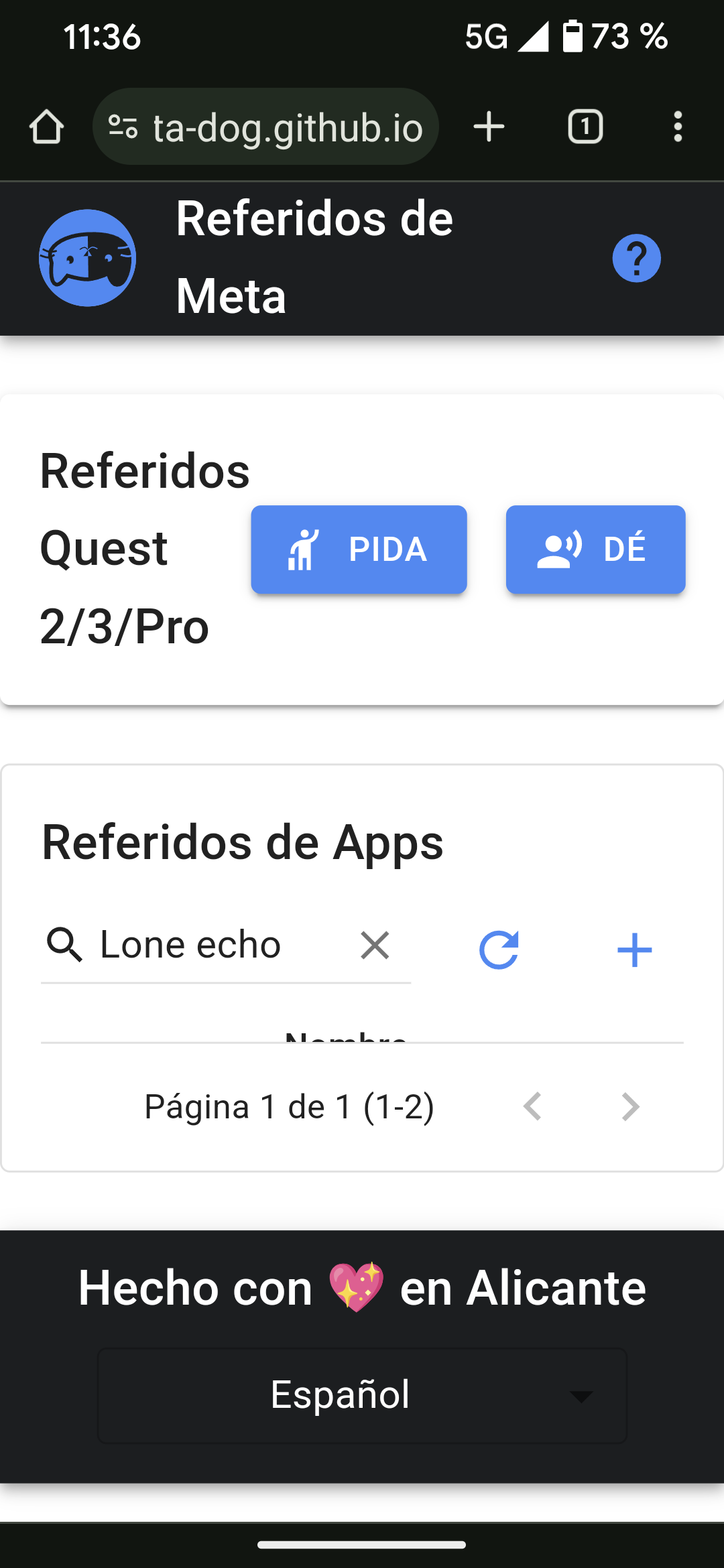724x1568 pixels.
Task: Tap the PIDA button
Action: coord(359,549)
